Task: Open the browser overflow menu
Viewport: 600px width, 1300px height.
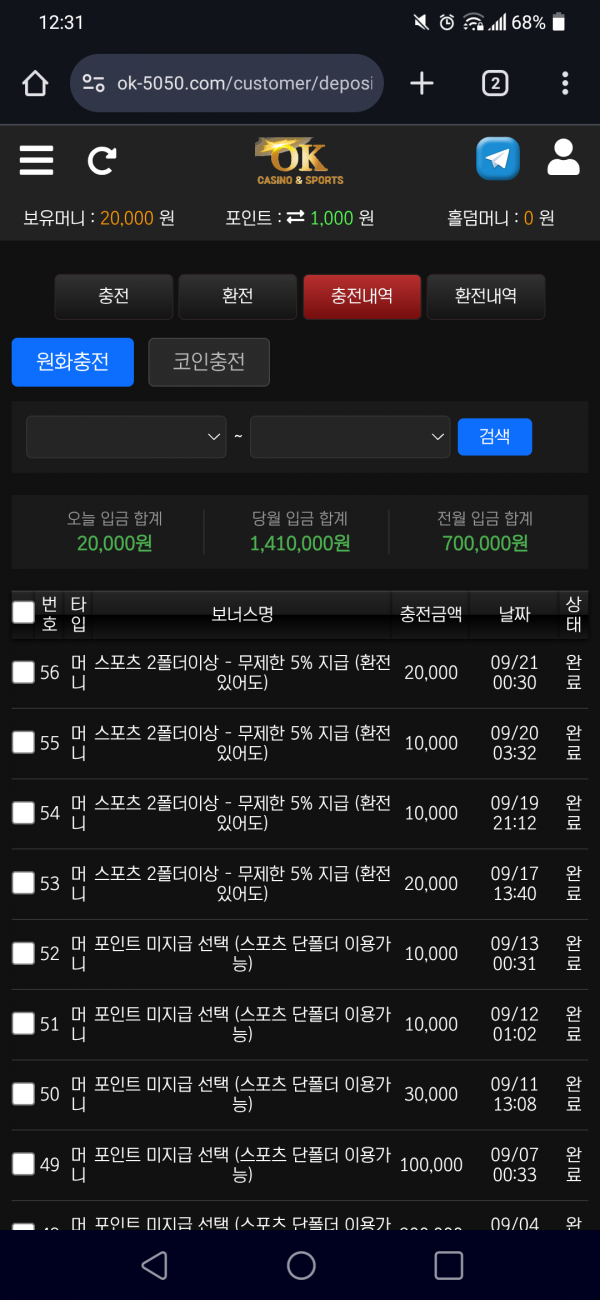Action: (x=565, y=83)
